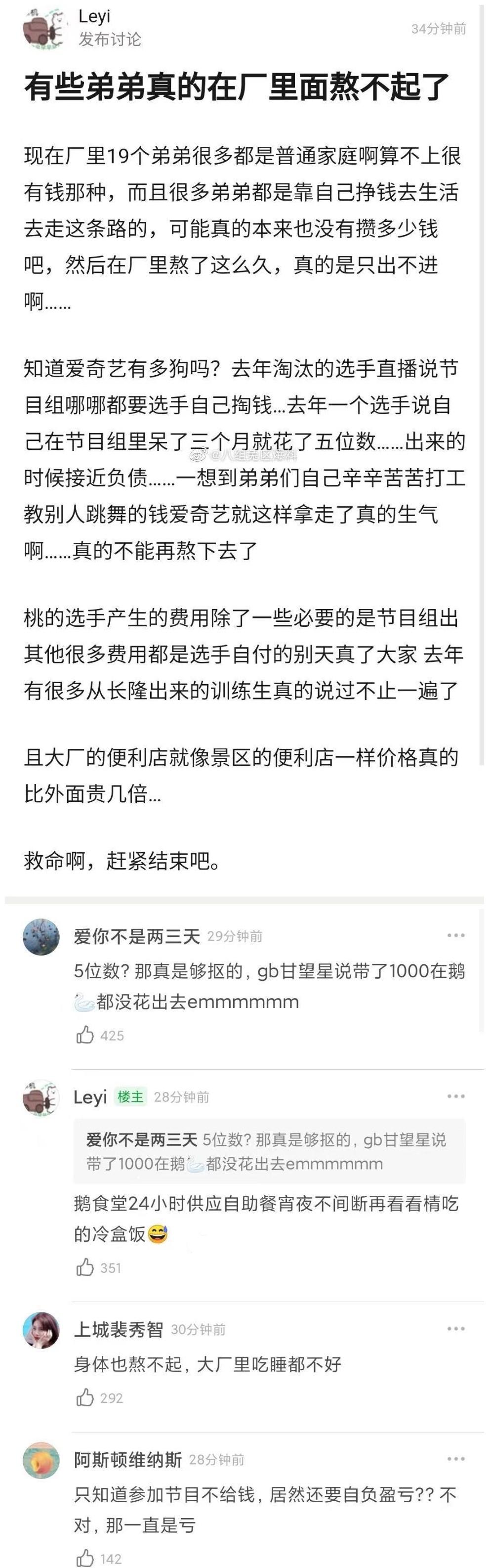View 阿斯顿维纳斯's profile avatar

coord(41,1460)
